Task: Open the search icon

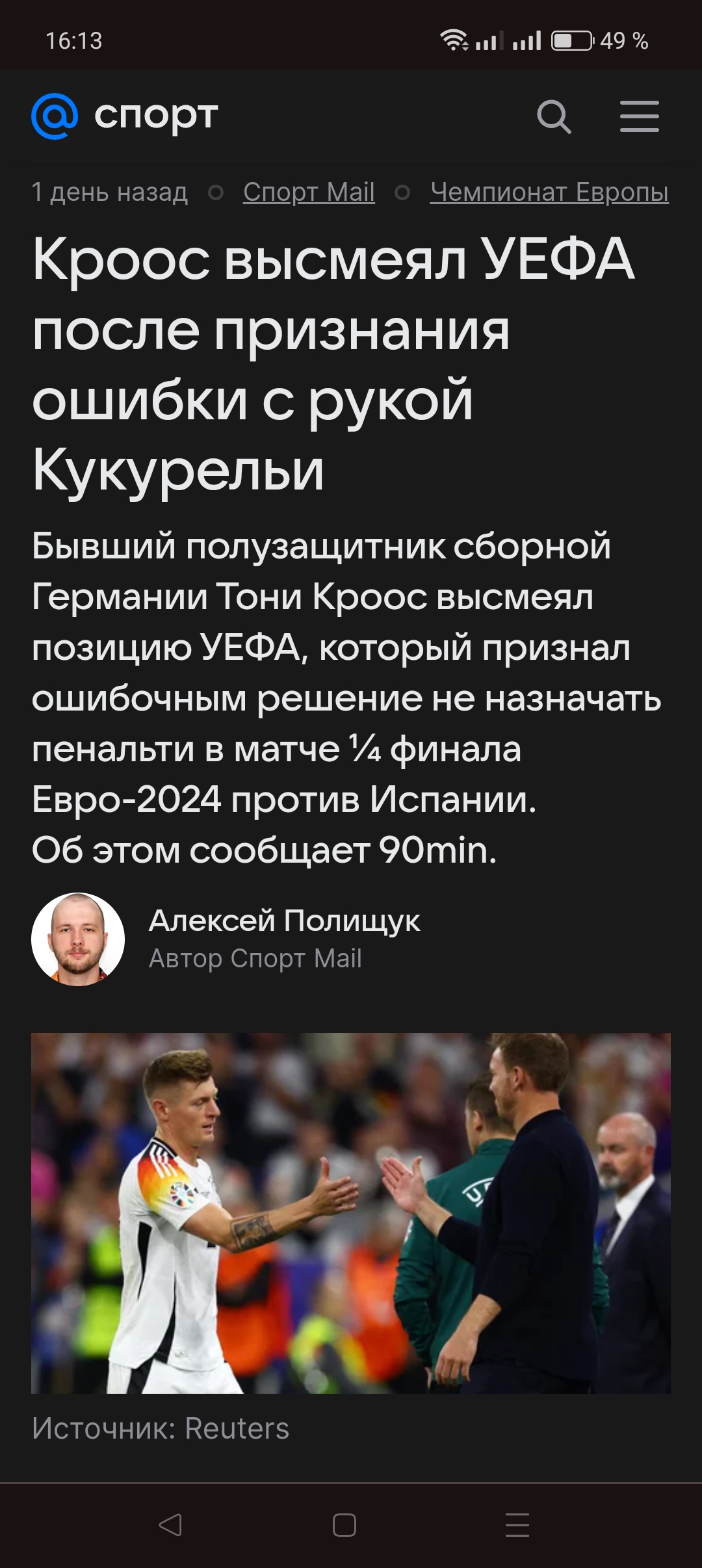Action: 554,117
